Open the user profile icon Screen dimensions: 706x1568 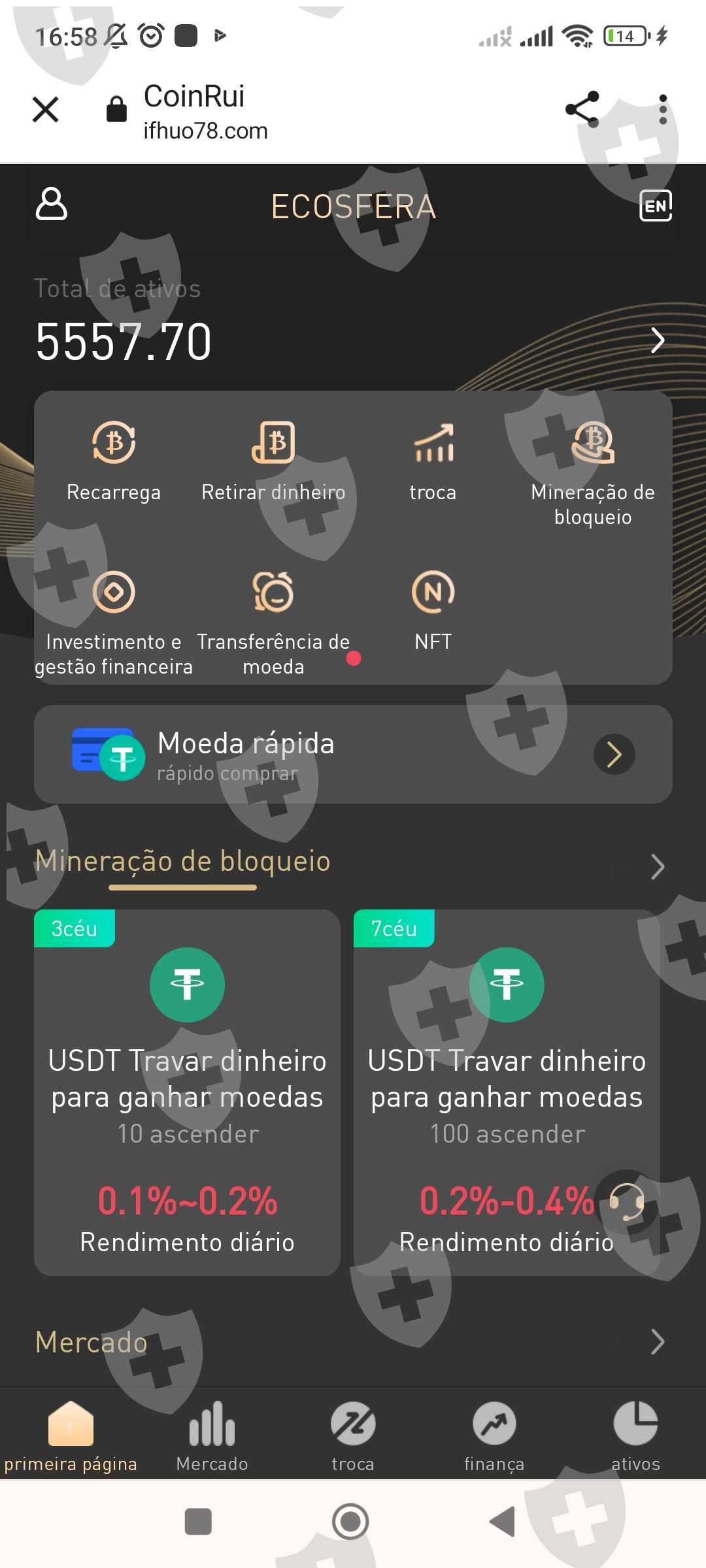click(51, 204)
